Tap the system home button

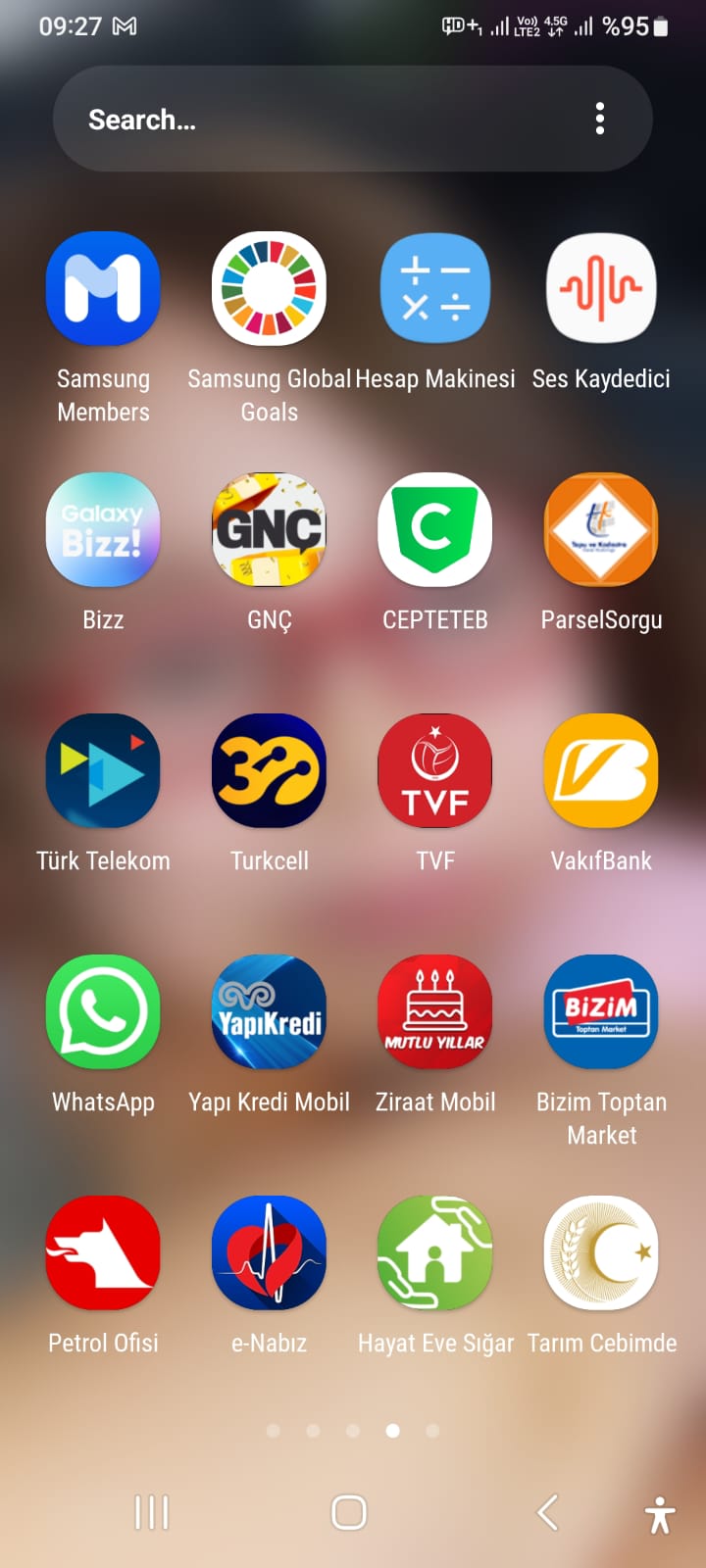[349, 1512]
